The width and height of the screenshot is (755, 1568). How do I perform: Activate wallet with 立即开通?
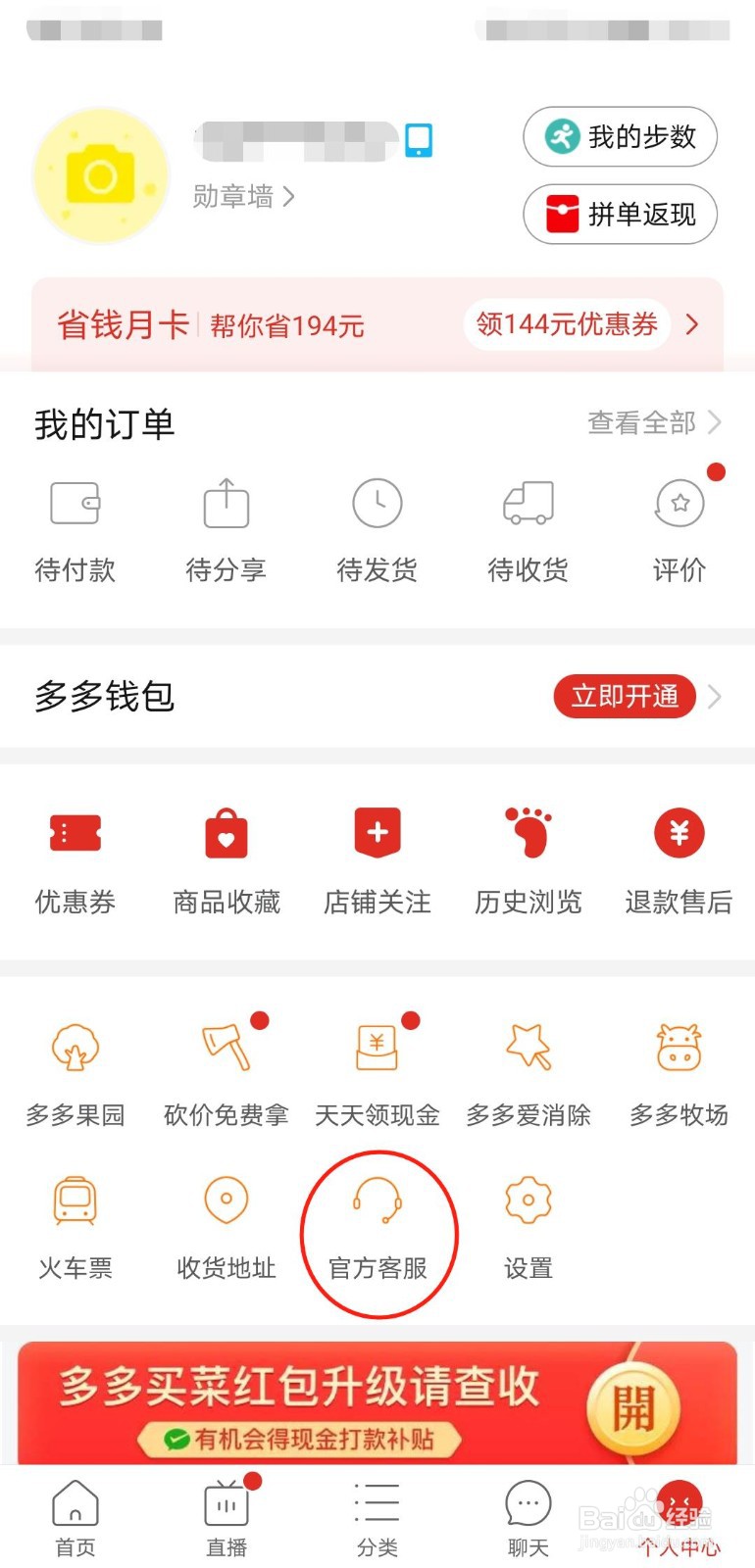625,696
